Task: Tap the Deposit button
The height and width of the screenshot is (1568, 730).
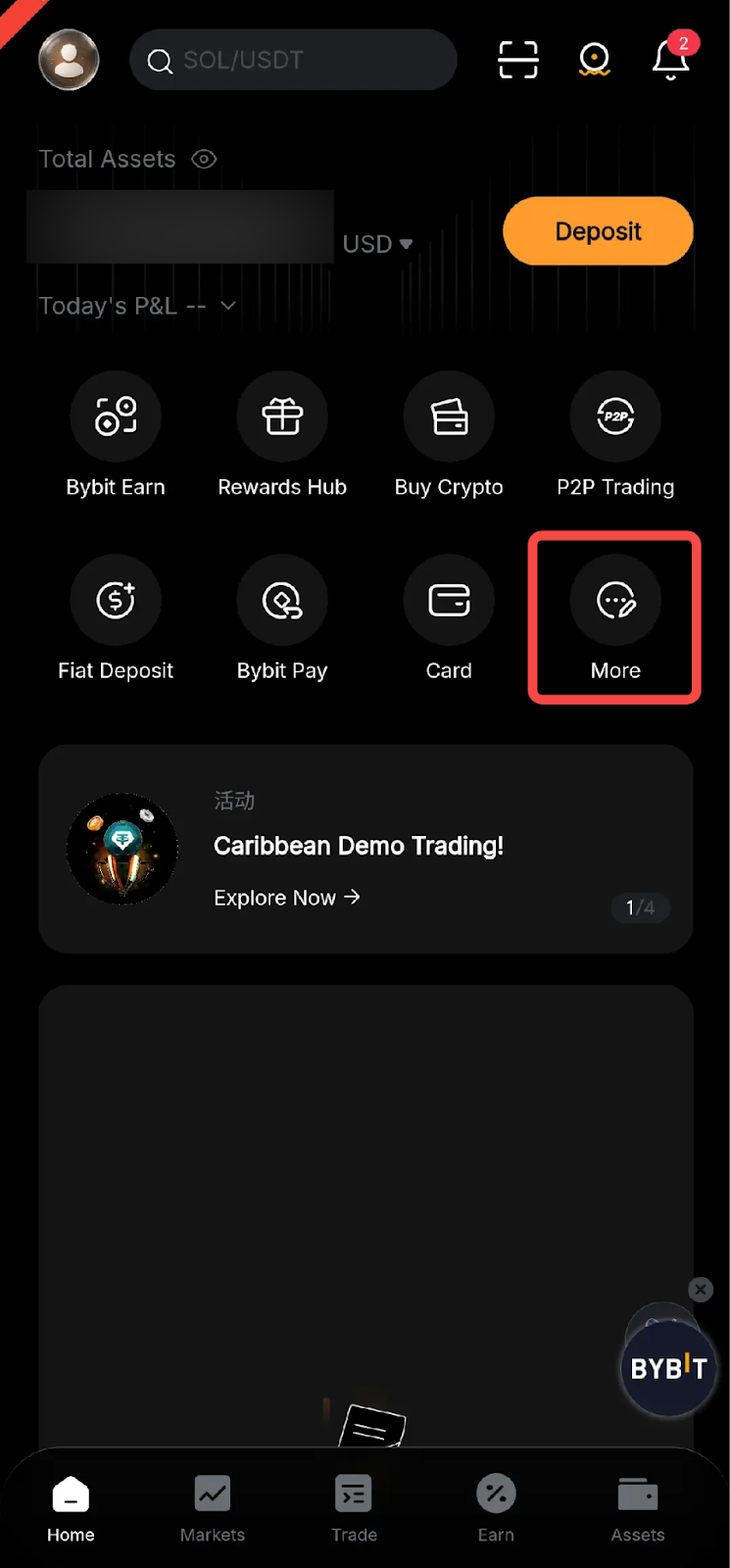Action: tap(598, 231)
